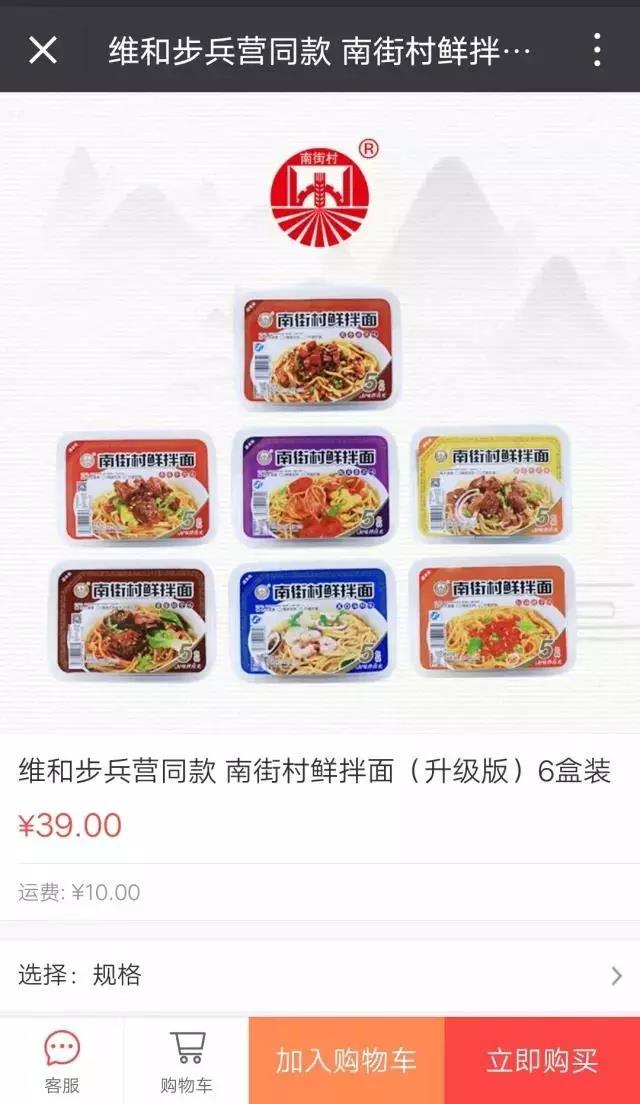Contact 客服 customer service
640x1104 pixels.
pyautogui.click(x=62, y=1062)
